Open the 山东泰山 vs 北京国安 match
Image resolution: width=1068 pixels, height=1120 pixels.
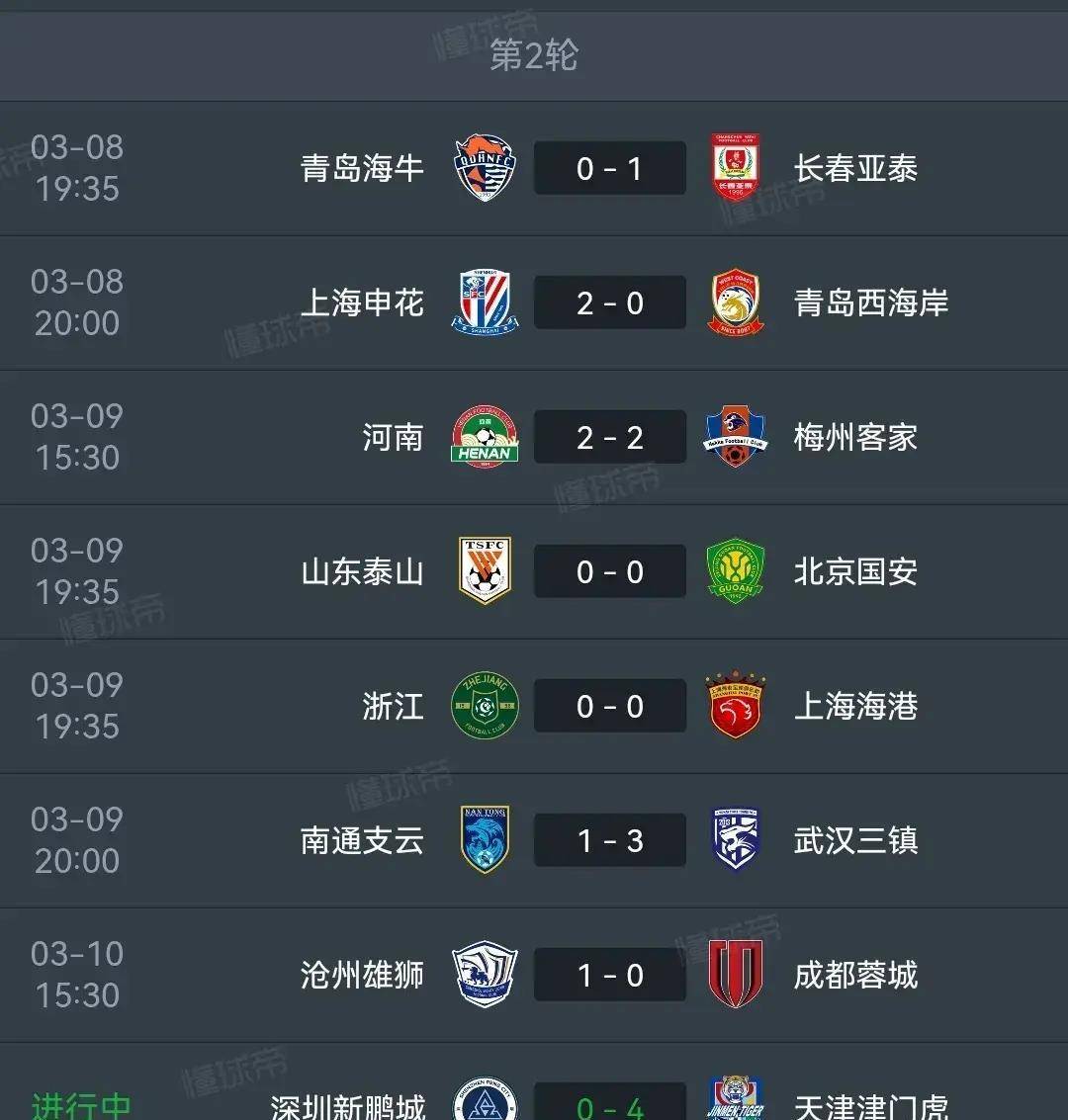609,572
